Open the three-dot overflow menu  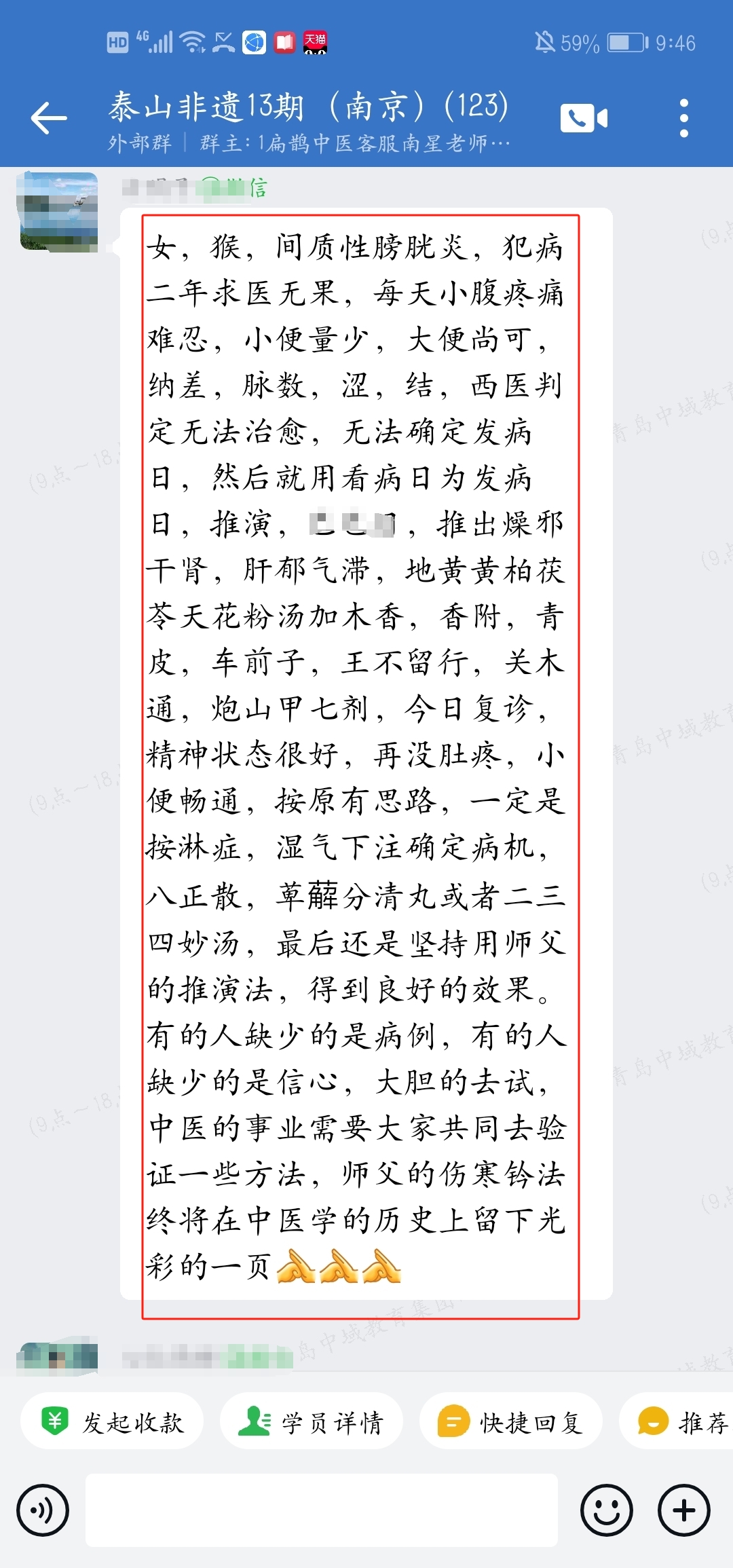(x=683, y=118)
